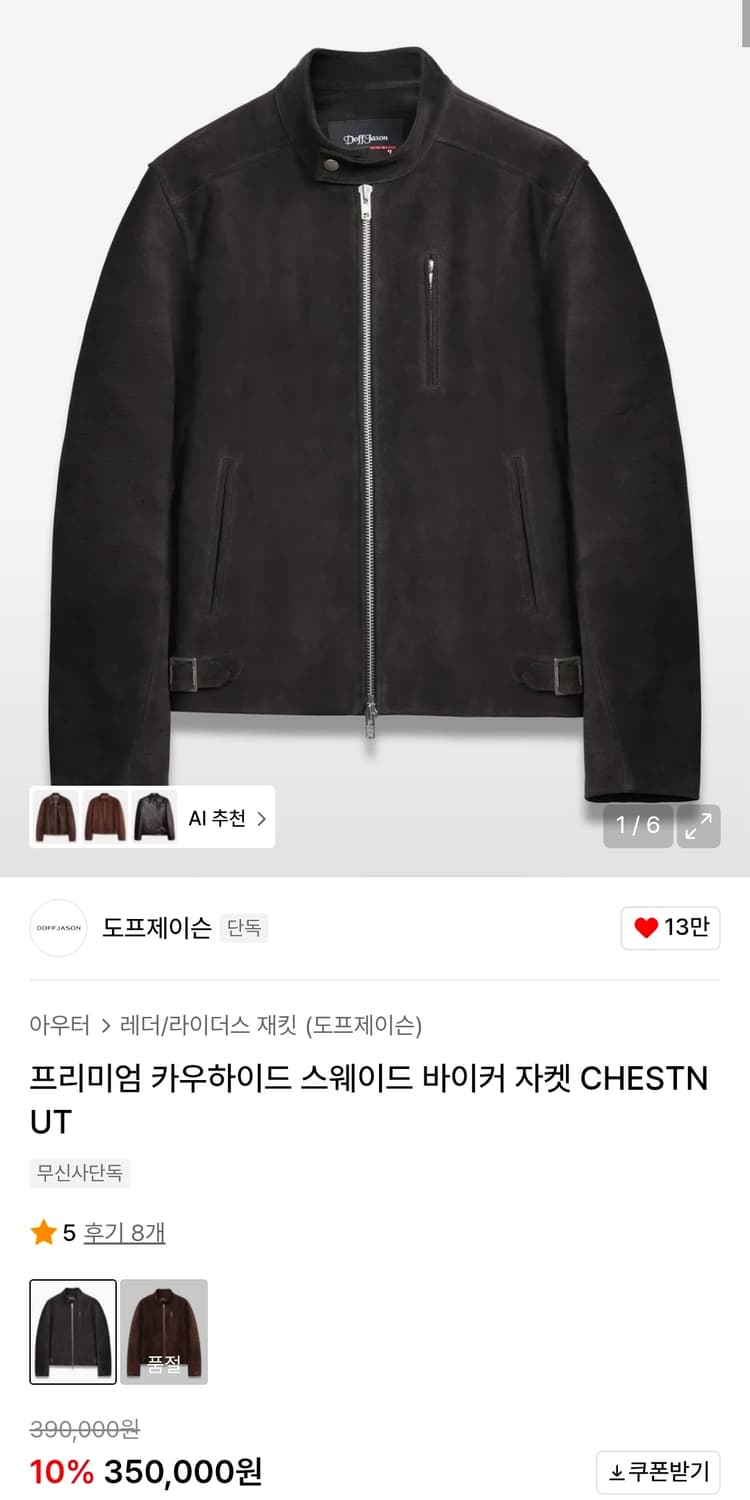
Task: Tap the 단독 badge beside the brand name
Action: coord(244,928)
